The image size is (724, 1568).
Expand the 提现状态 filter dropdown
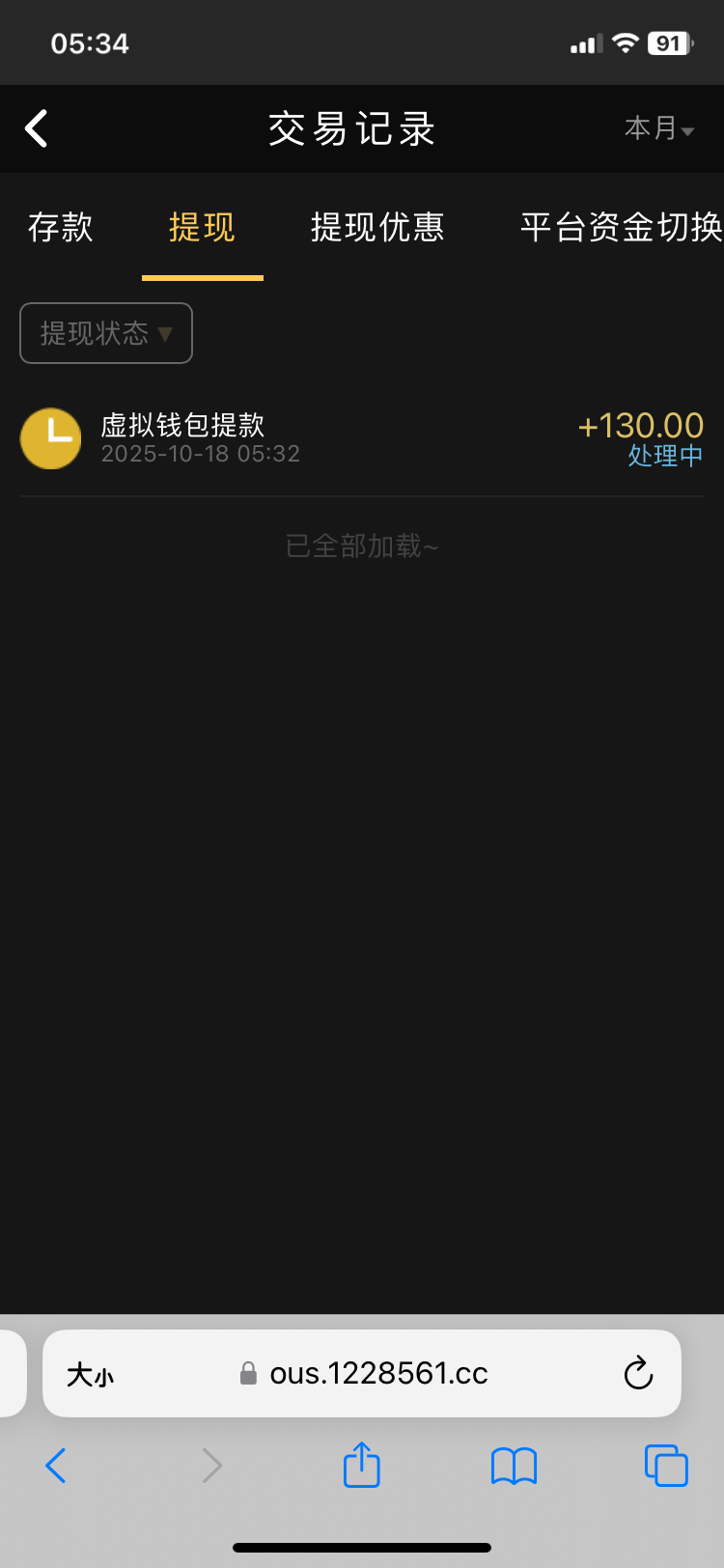(106, 333)
